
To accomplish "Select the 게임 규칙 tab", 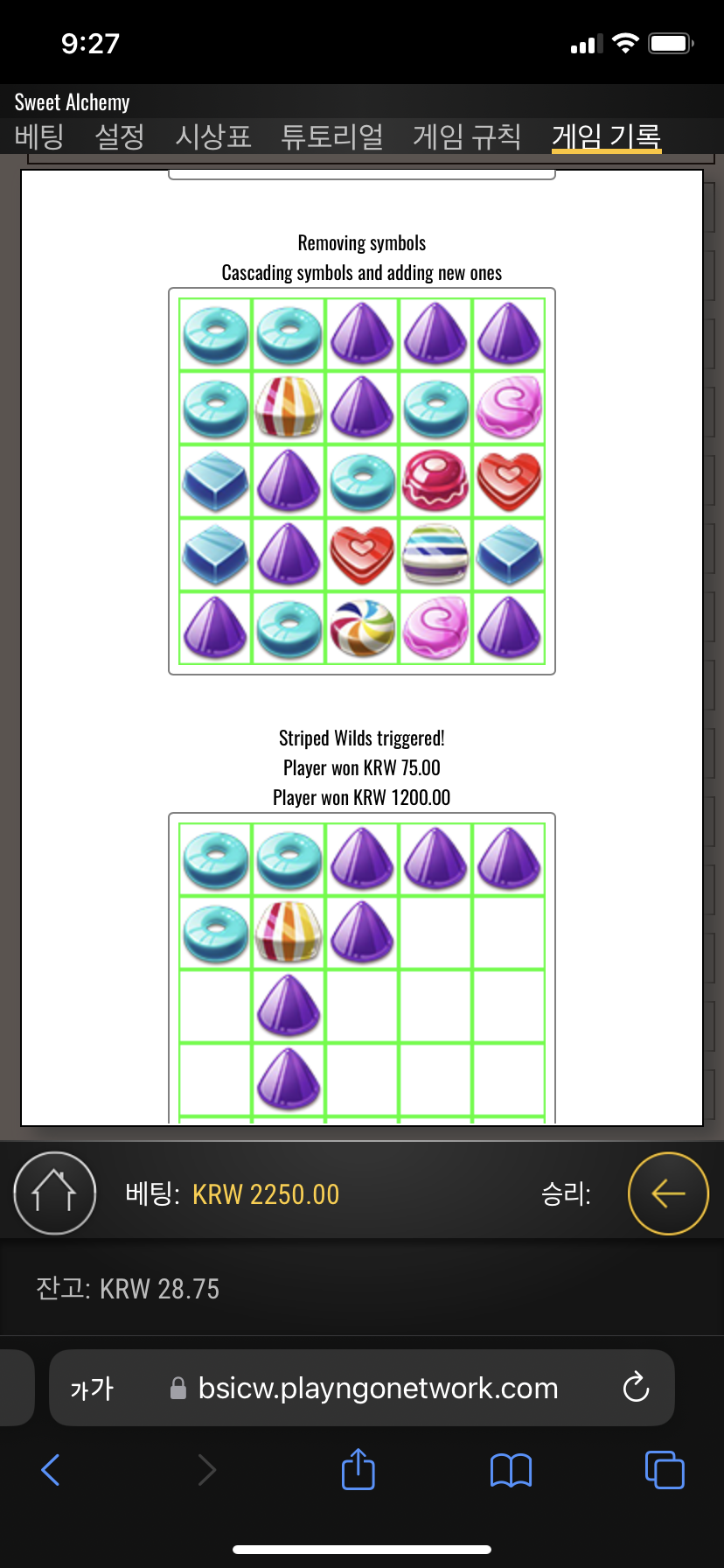I will tap(467, 136).
